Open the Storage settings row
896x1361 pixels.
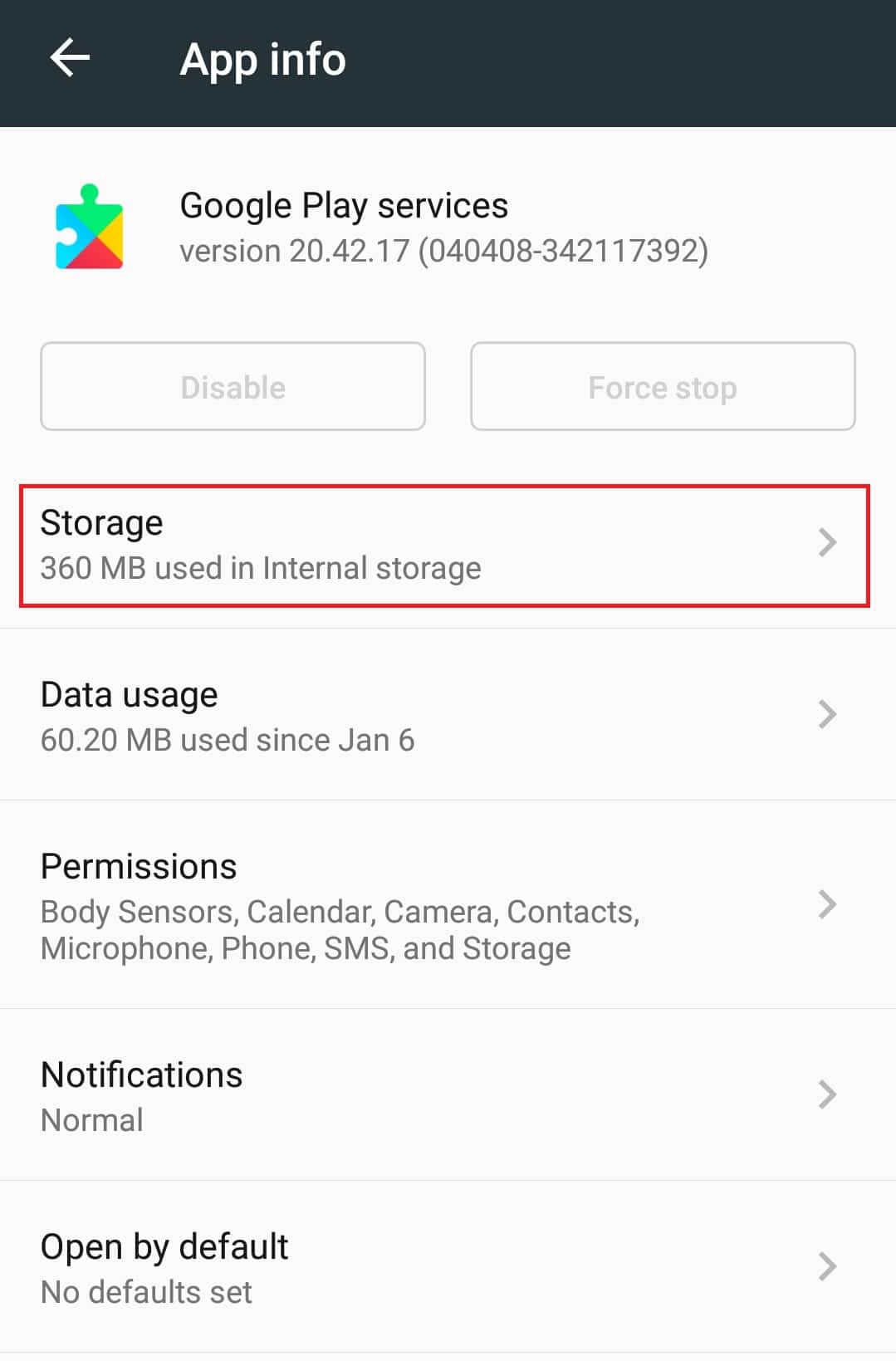(x=444, y=546)
